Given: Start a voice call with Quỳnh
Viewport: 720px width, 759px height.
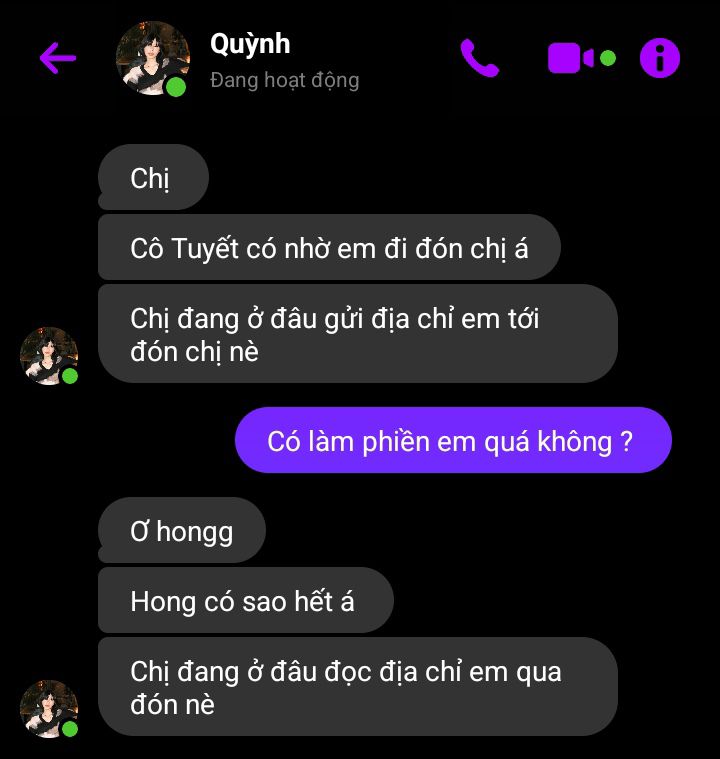Looking at the screenshot, I should (x=479, y=58).
